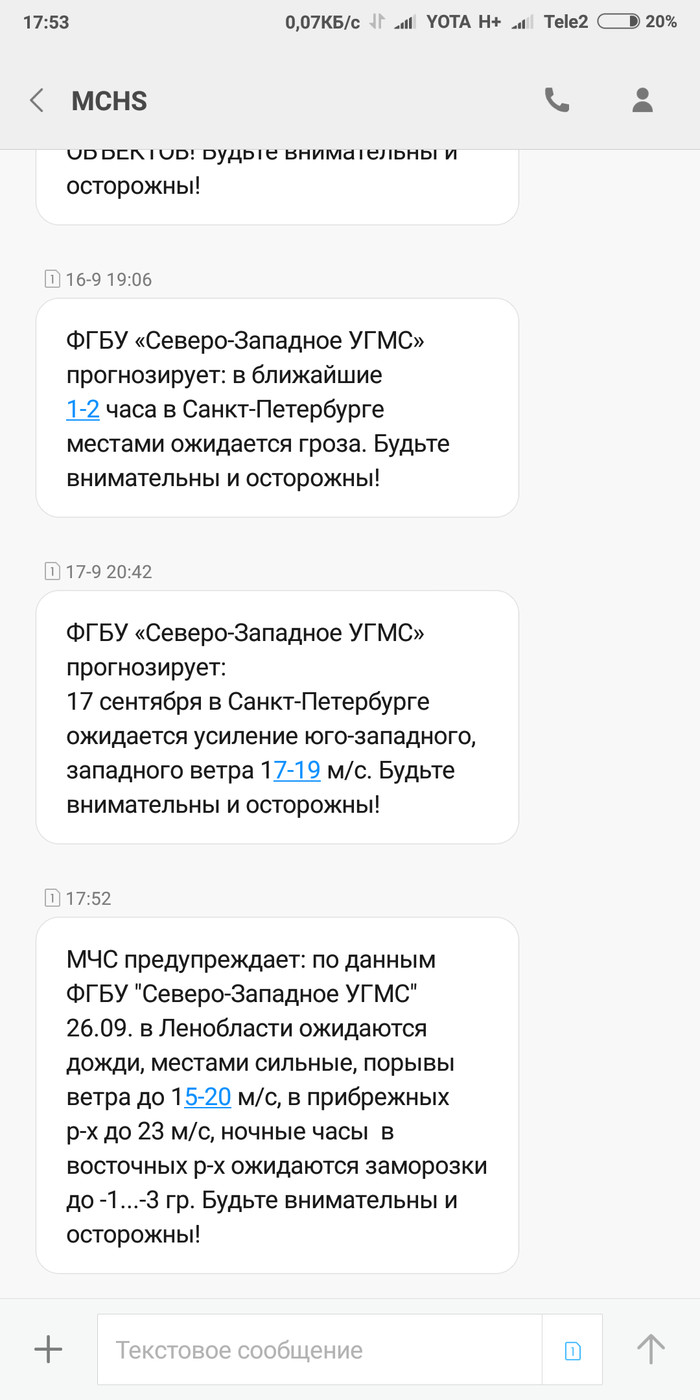Tap the 7-19 link in wind message
700x1400 pixels.
click(x=296, y=771)
